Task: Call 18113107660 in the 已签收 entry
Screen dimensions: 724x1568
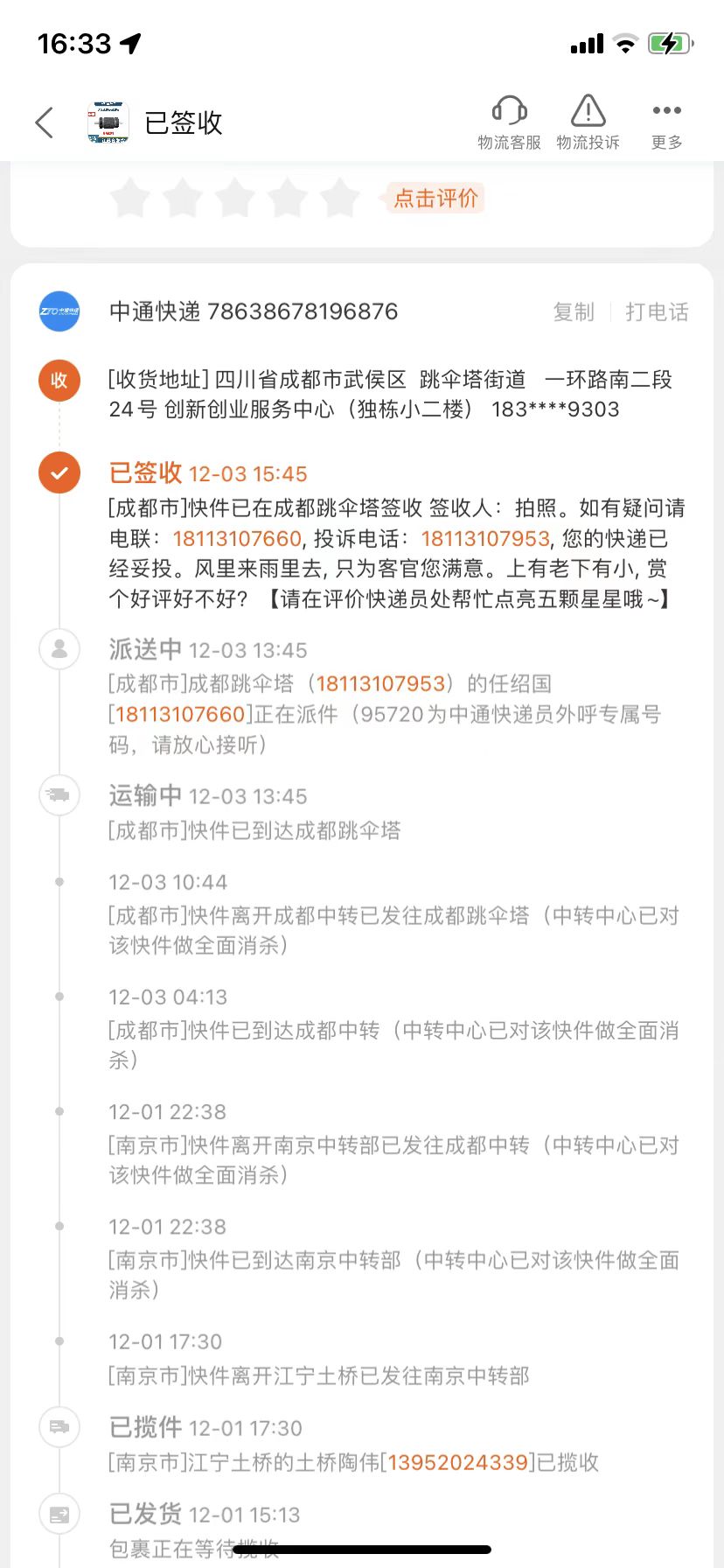Action: point(237,538)
